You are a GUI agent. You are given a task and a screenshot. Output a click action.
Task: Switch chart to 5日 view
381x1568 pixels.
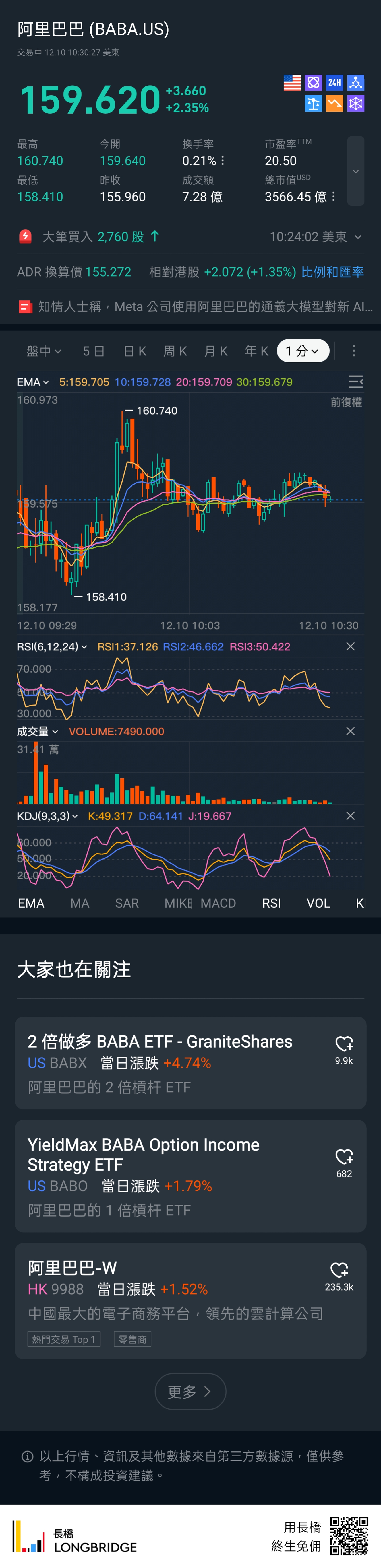click(94, 351)
